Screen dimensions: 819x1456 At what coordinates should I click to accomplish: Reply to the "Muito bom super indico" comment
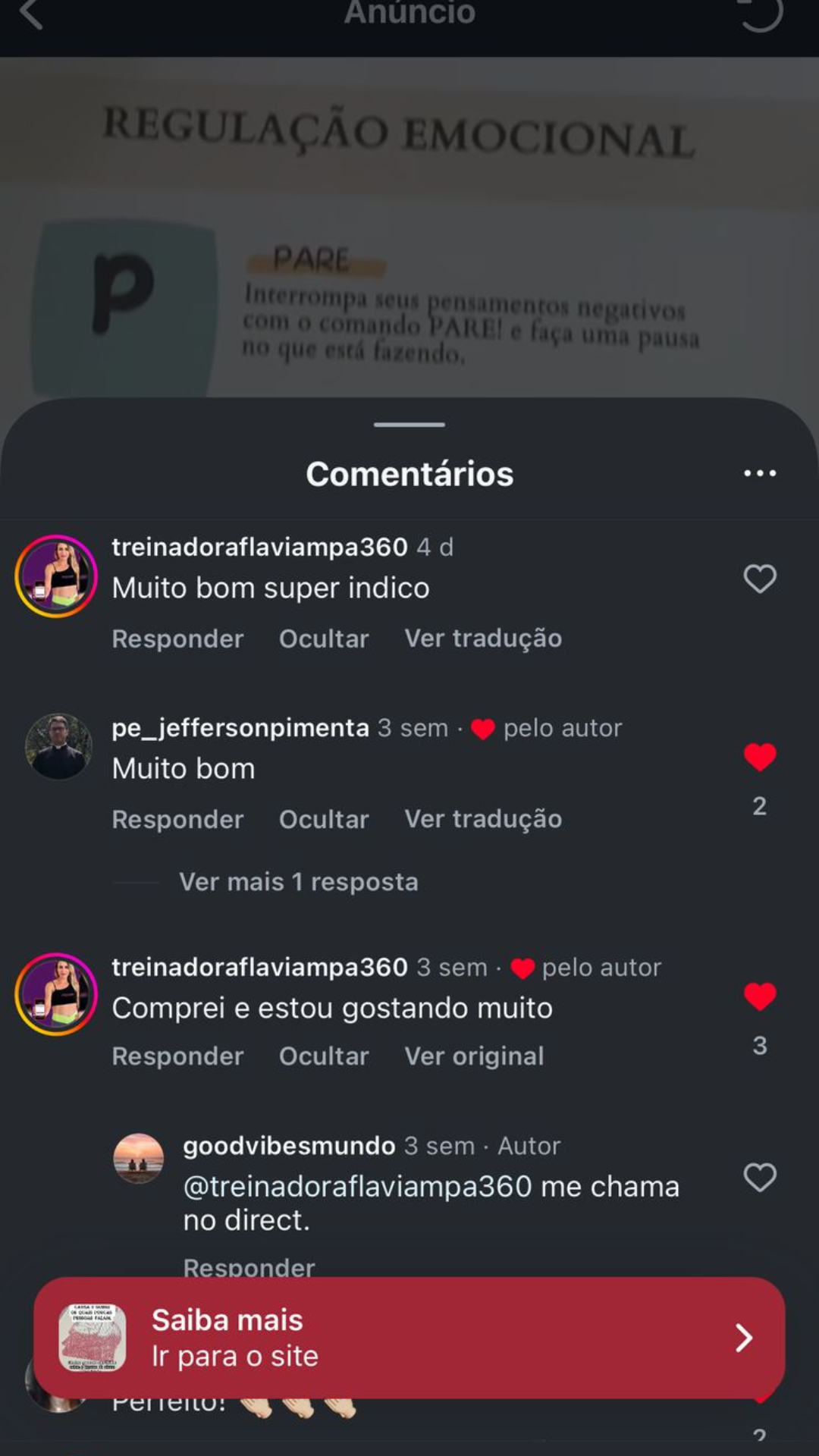click(177, 639)
